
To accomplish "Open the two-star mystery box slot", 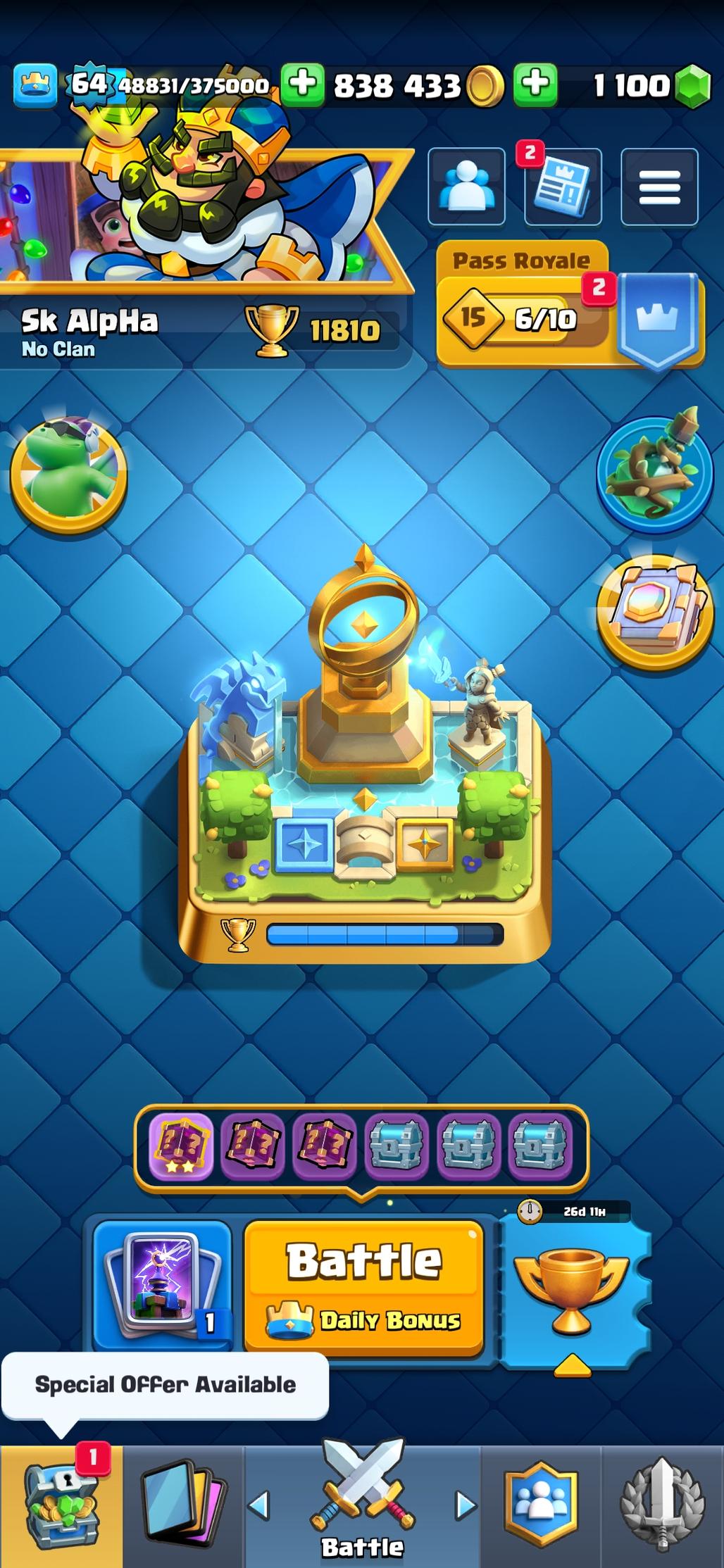I will click(180, 1147).
